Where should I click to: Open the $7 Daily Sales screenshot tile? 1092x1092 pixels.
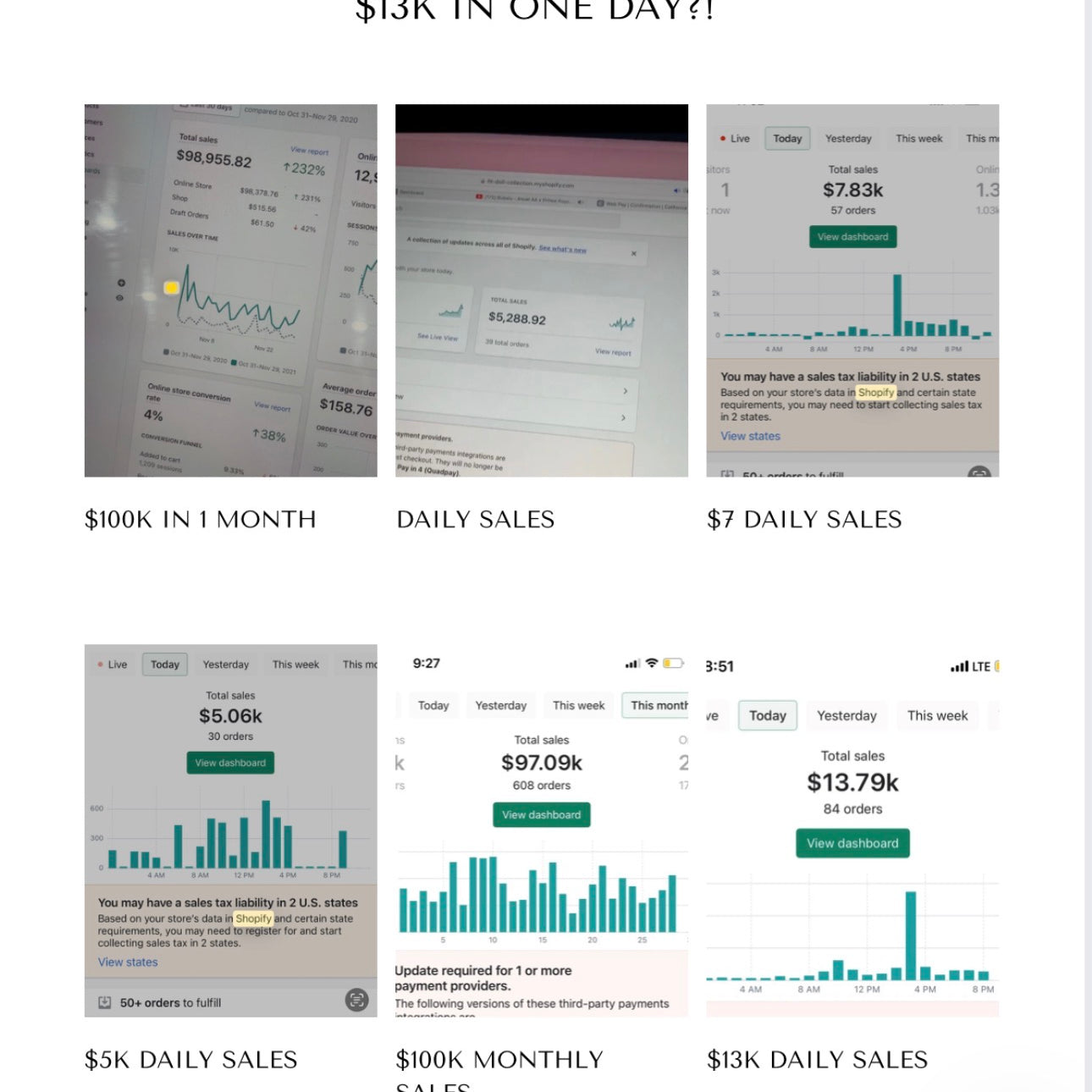click(x=852, y=290)
